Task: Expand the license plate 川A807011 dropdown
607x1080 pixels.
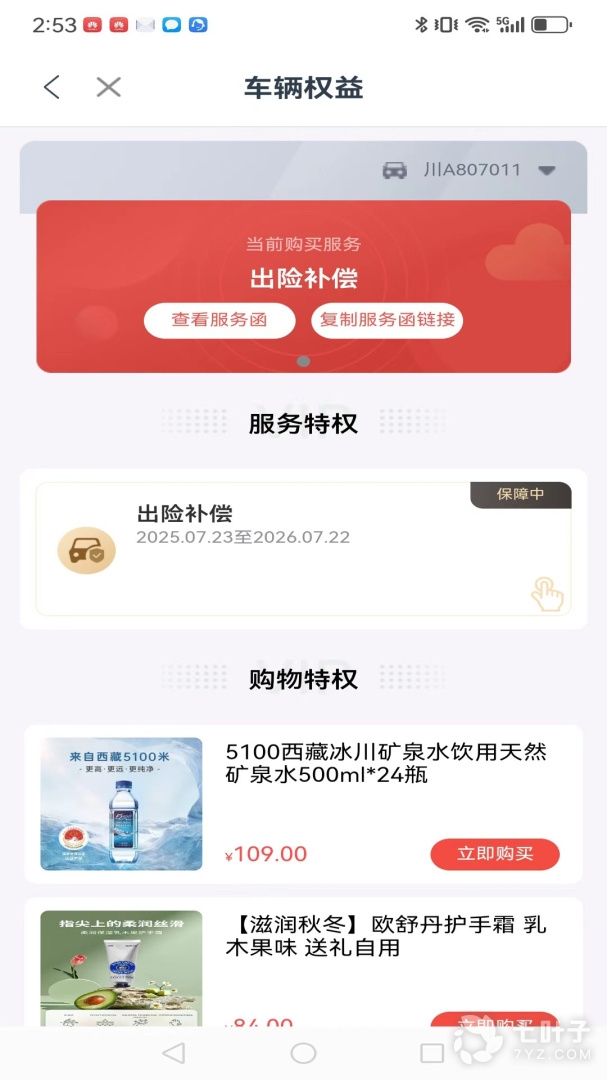Action: point(546,170)
